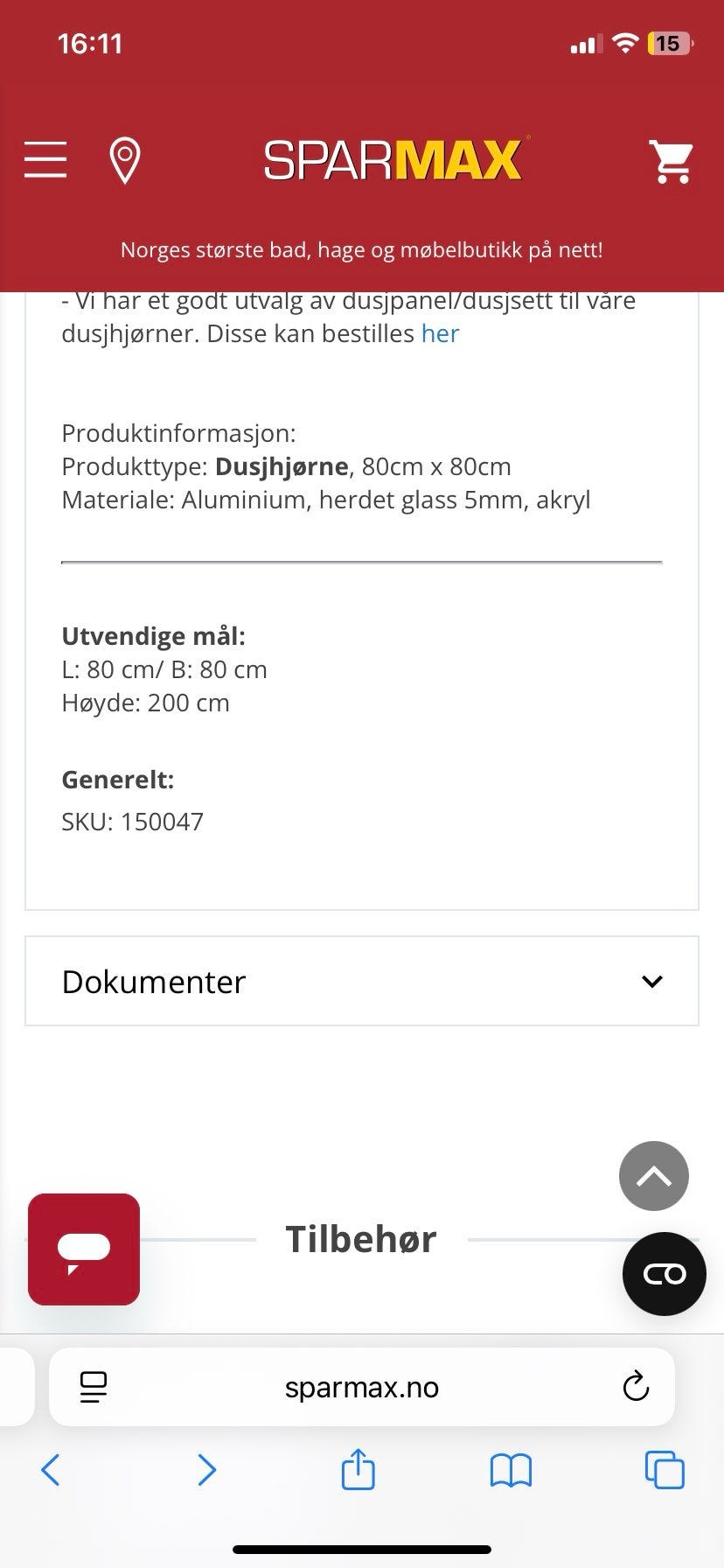The image size is (724, 1568).
Task: Click the 'her' hyperlink for dusjpanel
Action: pos(439,333)
